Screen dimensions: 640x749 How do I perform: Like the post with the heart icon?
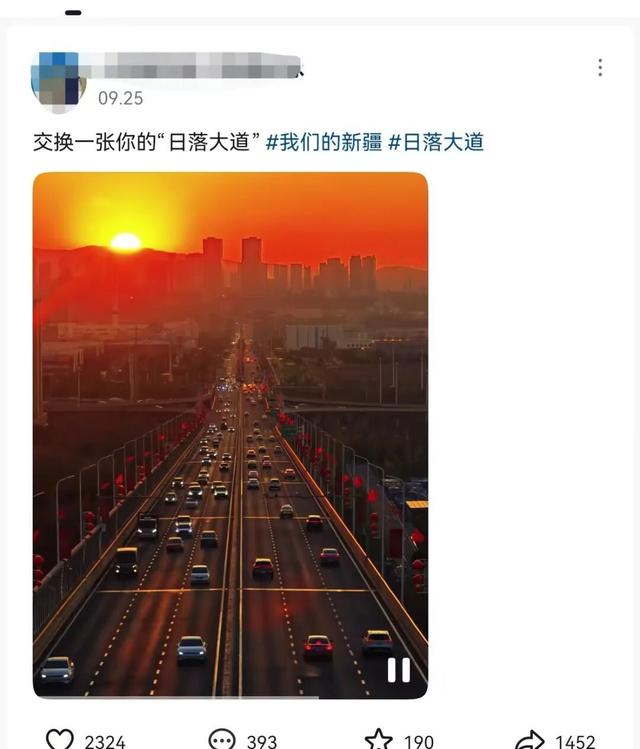point(60,740)
